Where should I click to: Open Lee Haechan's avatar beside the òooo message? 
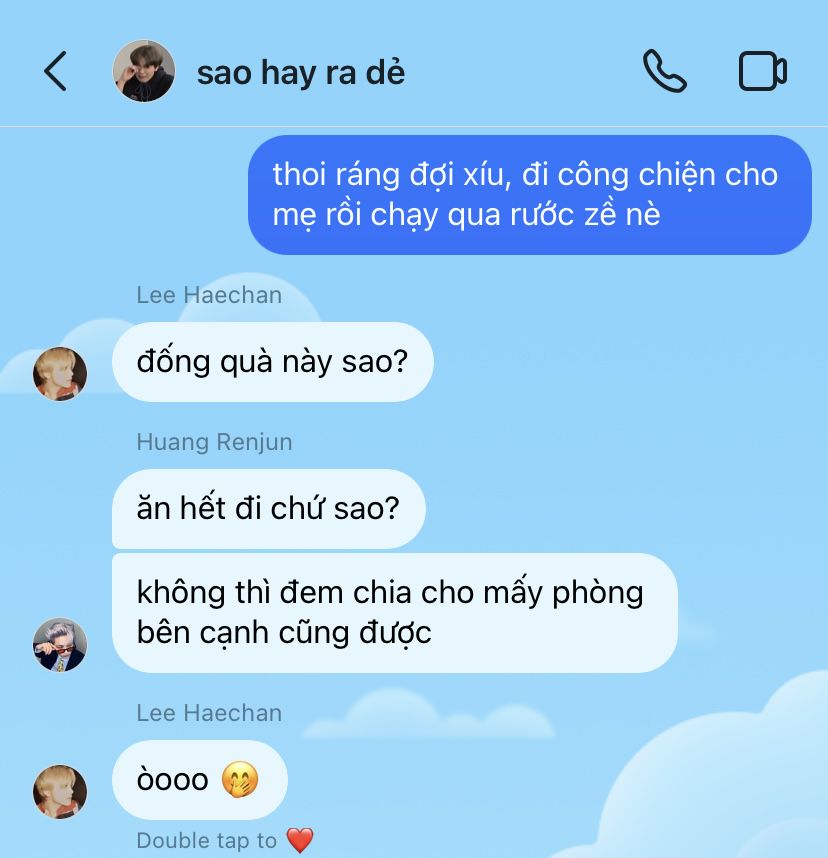60,791
